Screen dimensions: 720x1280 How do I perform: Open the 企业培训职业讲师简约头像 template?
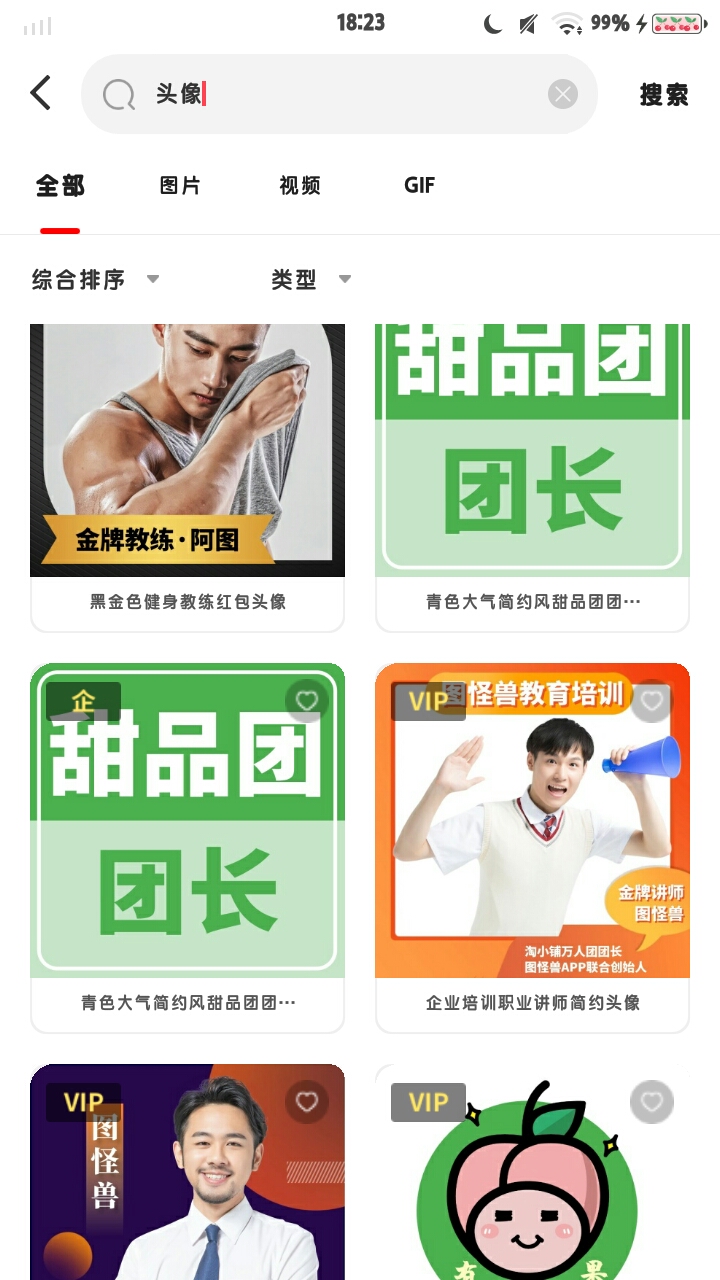(532, 840)
